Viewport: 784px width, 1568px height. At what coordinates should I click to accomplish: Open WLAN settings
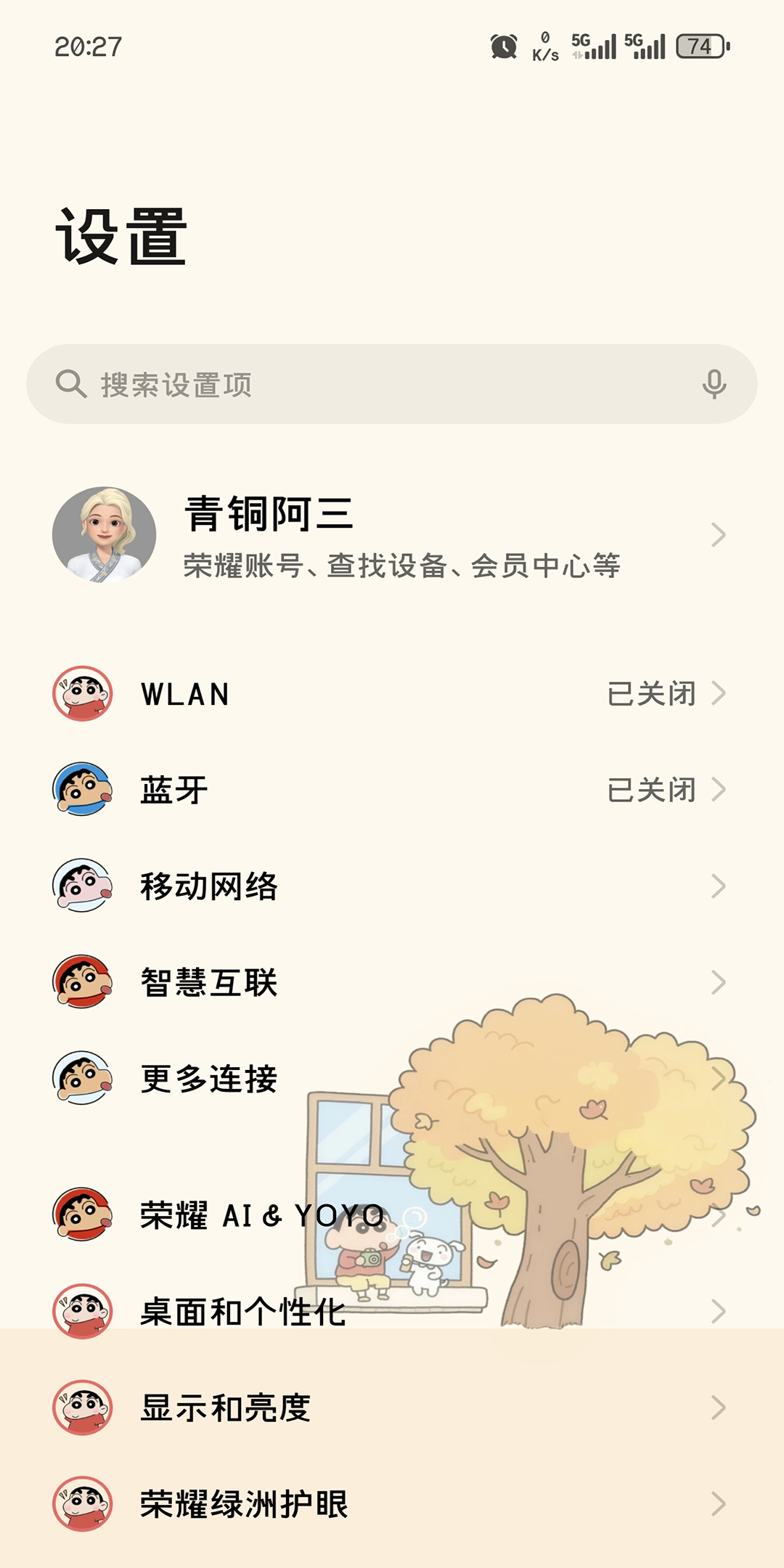pyautogui.click(x=392, y=694)
